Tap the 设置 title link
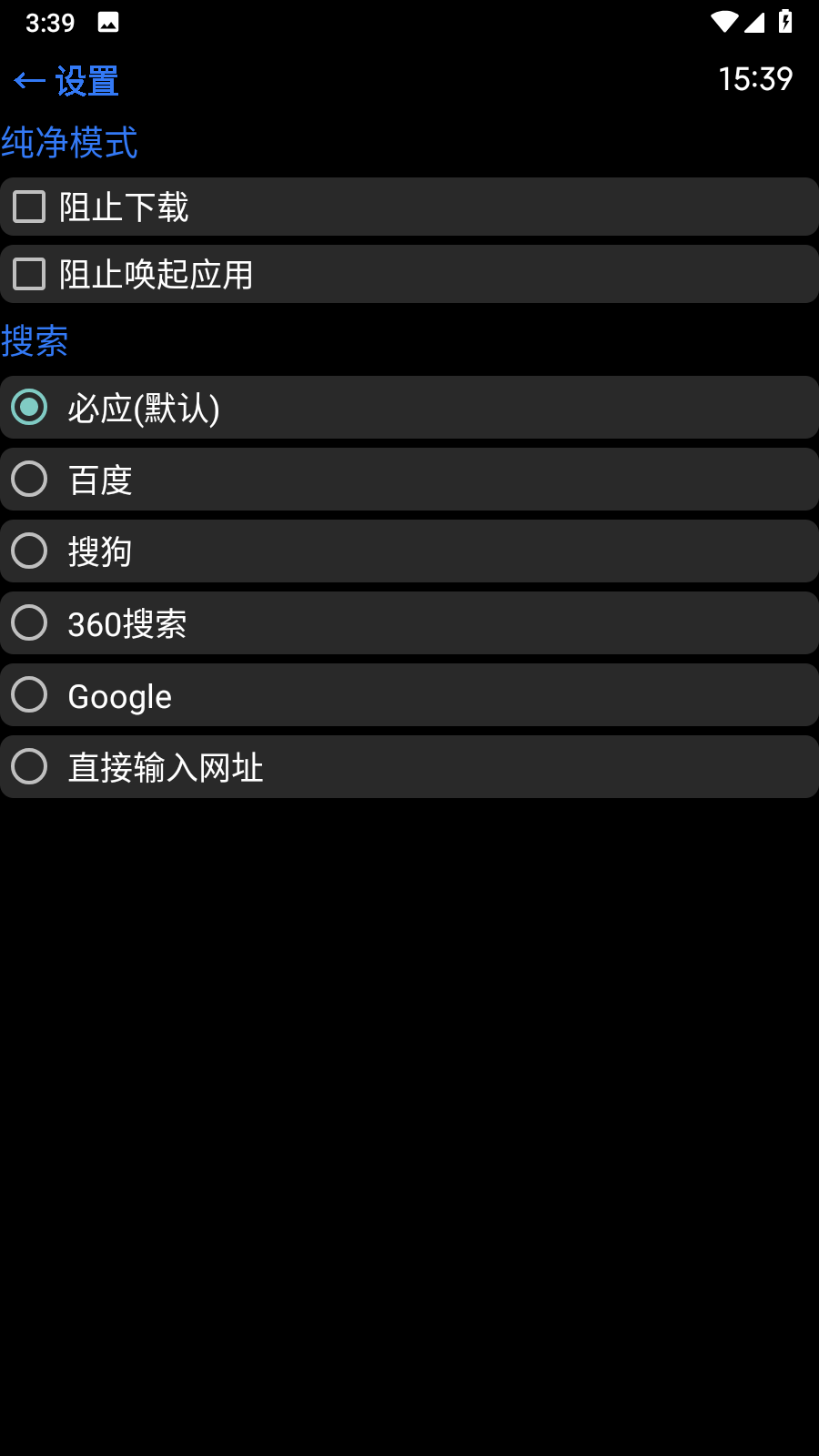This screenshot has height=1456, width=819. (86, 81)
